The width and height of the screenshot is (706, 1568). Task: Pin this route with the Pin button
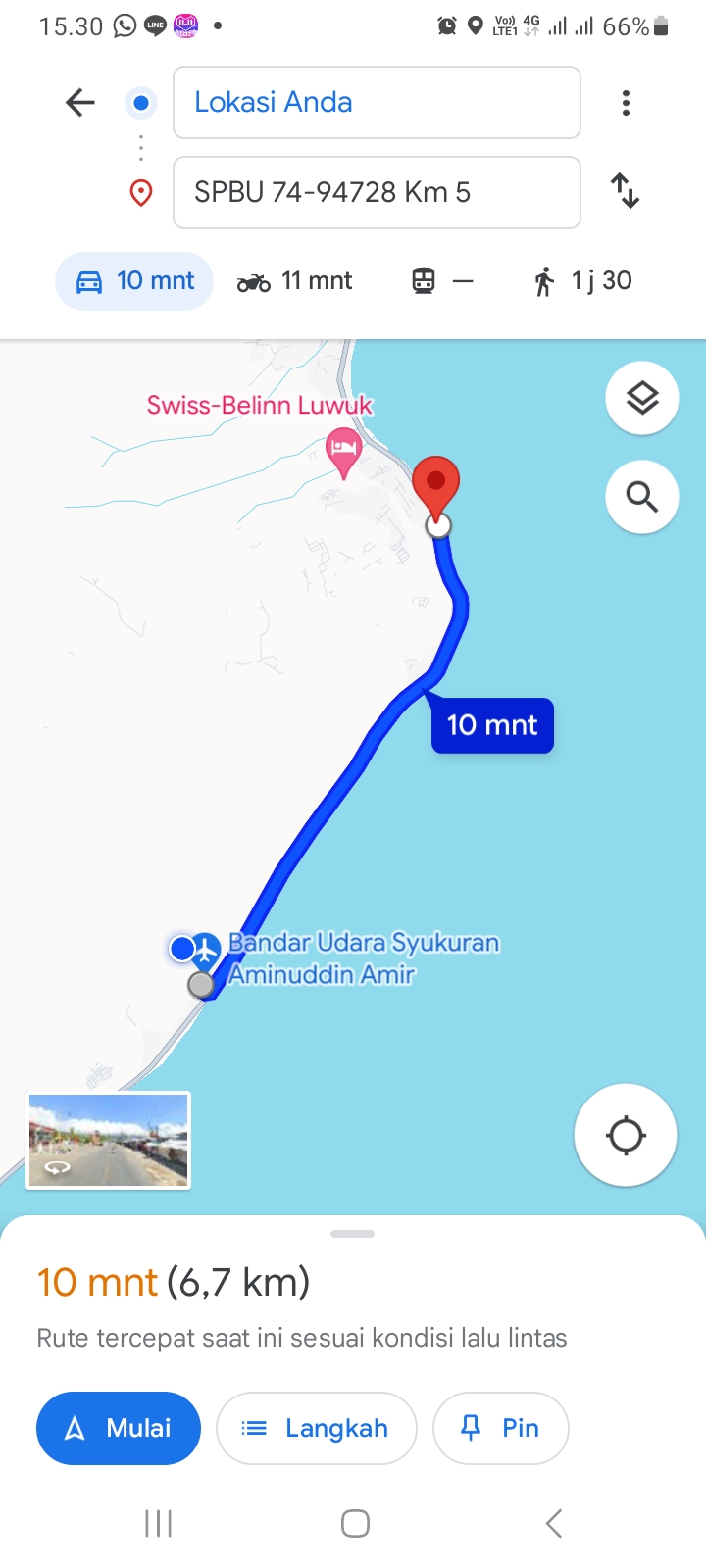(501, 1428)
